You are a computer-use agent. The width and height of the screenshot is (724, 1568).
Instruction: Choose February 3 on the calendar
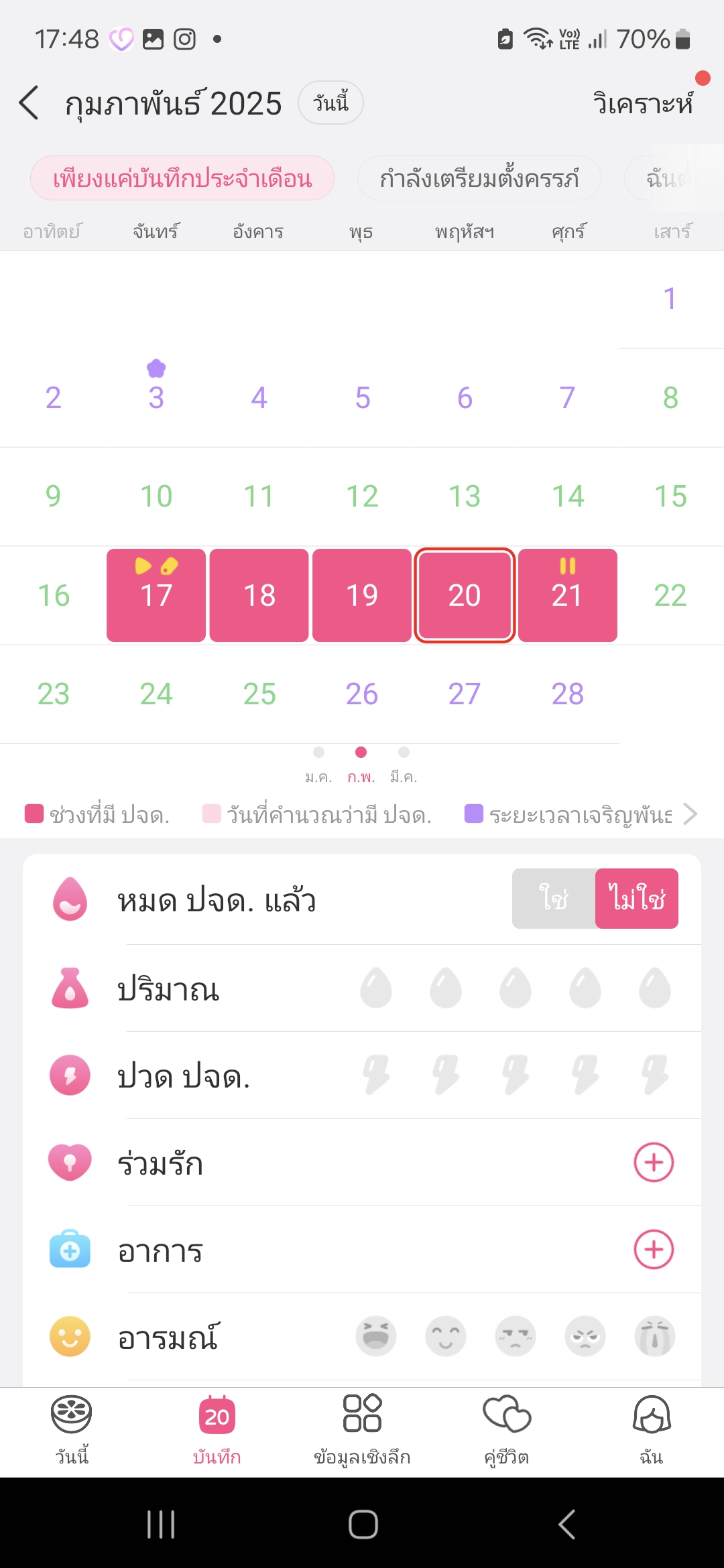[x=156, y=398]
